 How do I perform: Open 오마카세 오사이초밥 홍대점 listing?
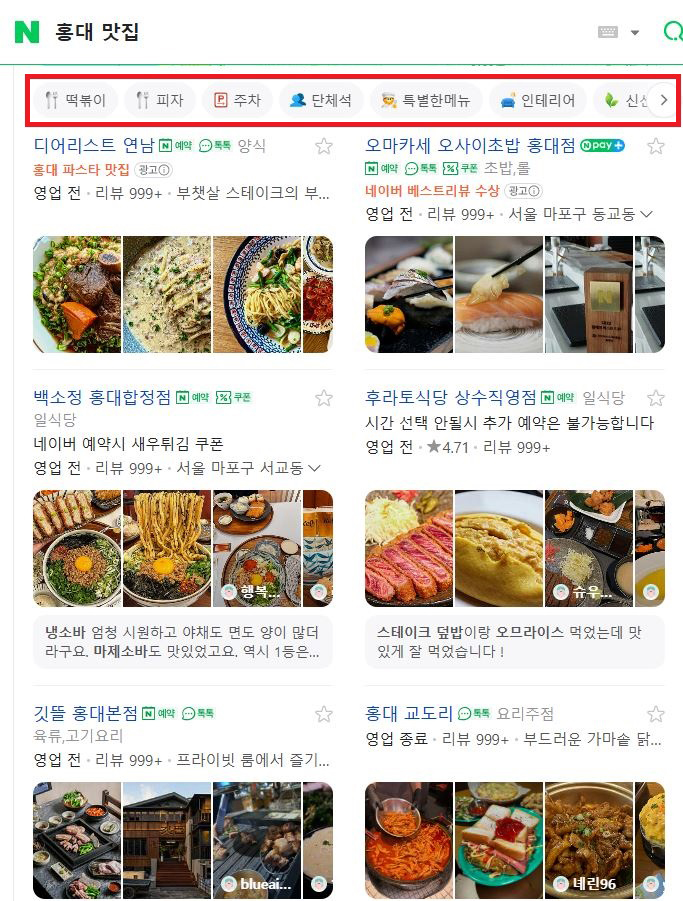[x=470, y=146]
